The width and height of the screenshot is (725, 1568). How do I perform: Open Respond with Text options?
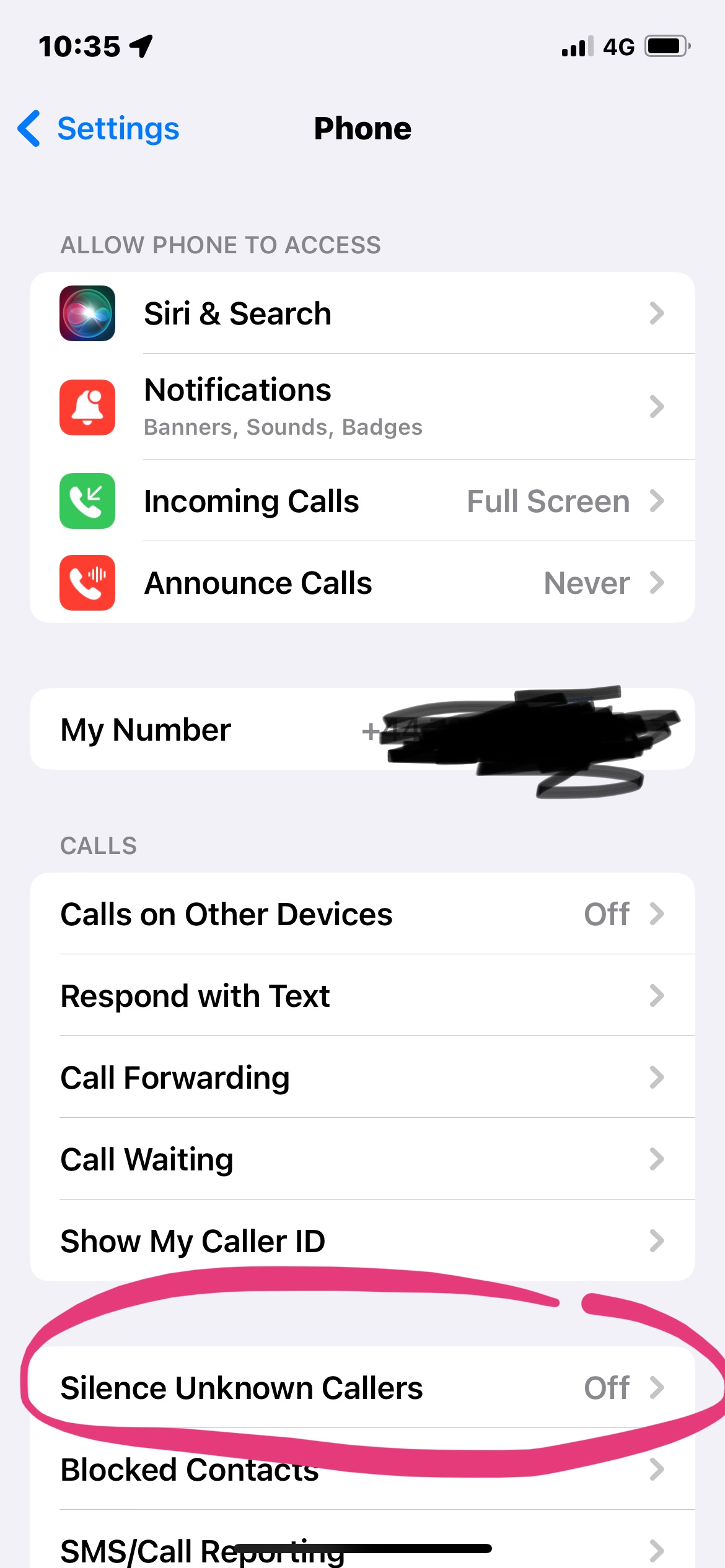(362, 996)
